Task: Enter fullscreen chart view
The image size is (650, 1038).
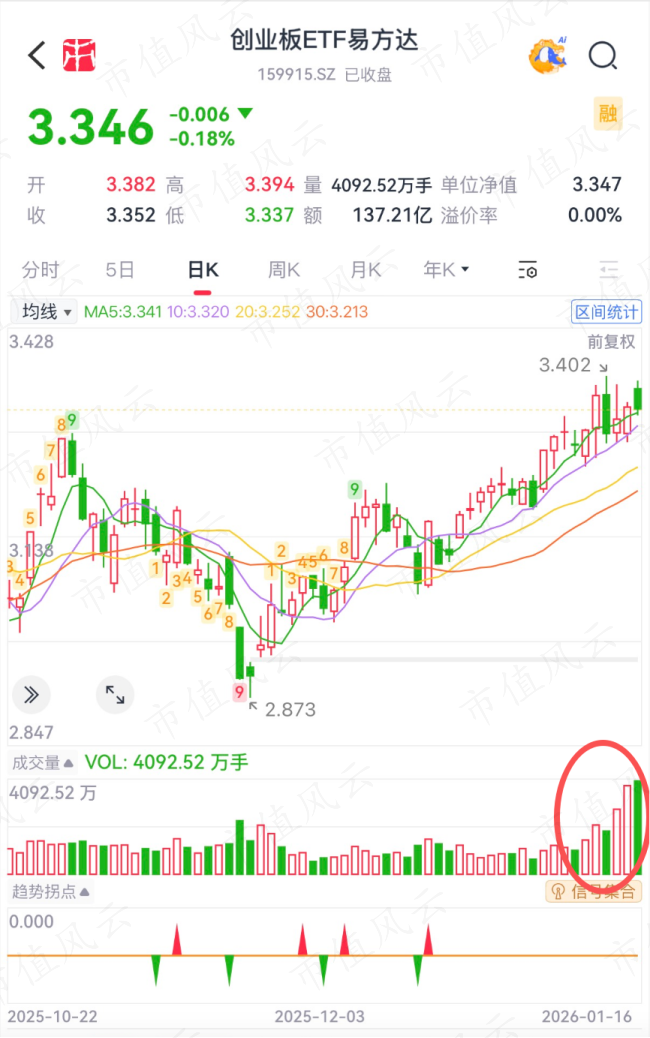Action: pos(115,694)
